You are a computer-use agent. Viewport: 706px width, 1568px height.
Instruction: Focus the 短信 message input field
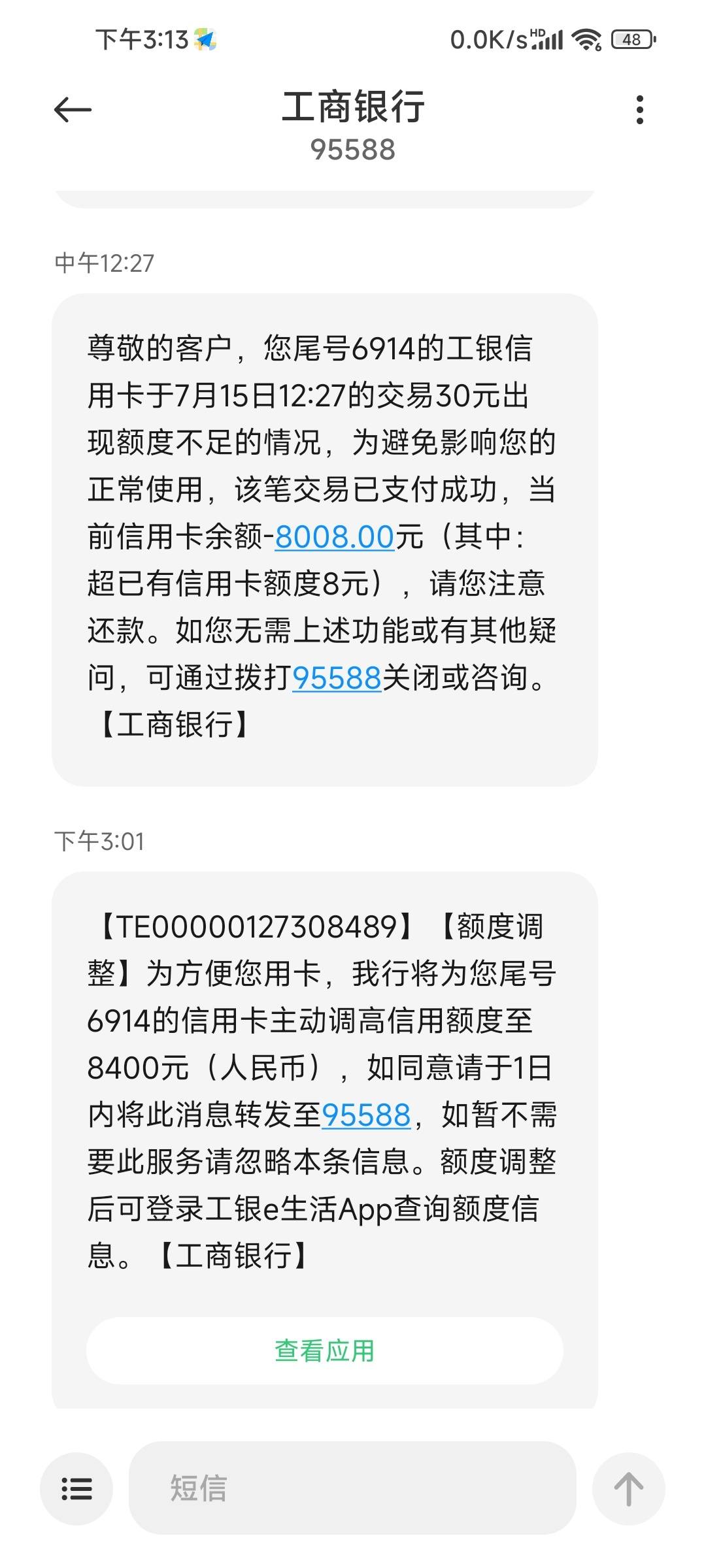click(x=352, y=1488)
